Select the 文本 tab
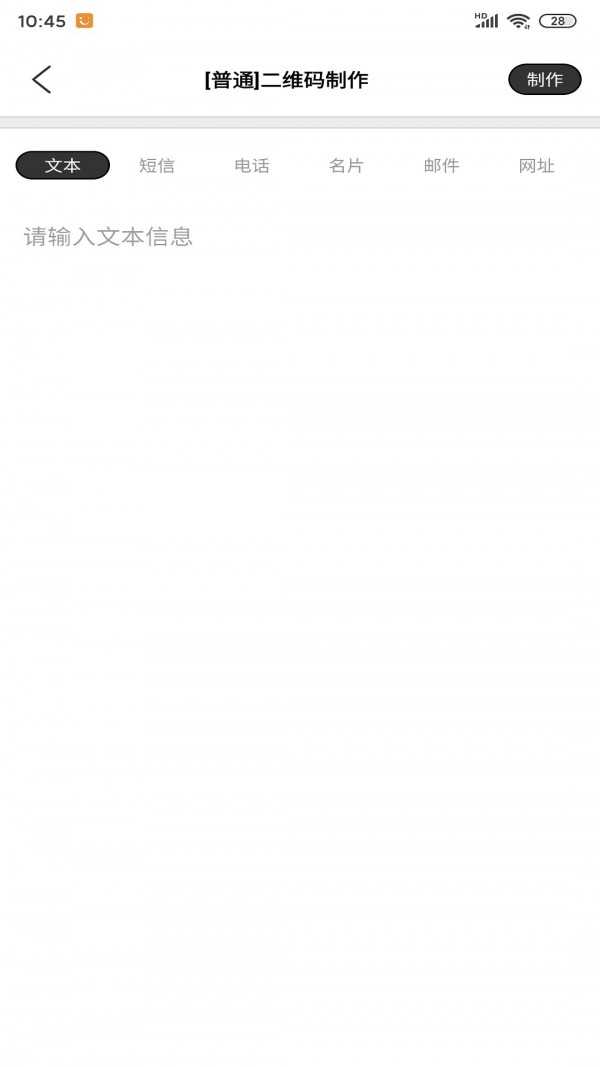The width and height of the screenshot is (600, 1067). 62,165
